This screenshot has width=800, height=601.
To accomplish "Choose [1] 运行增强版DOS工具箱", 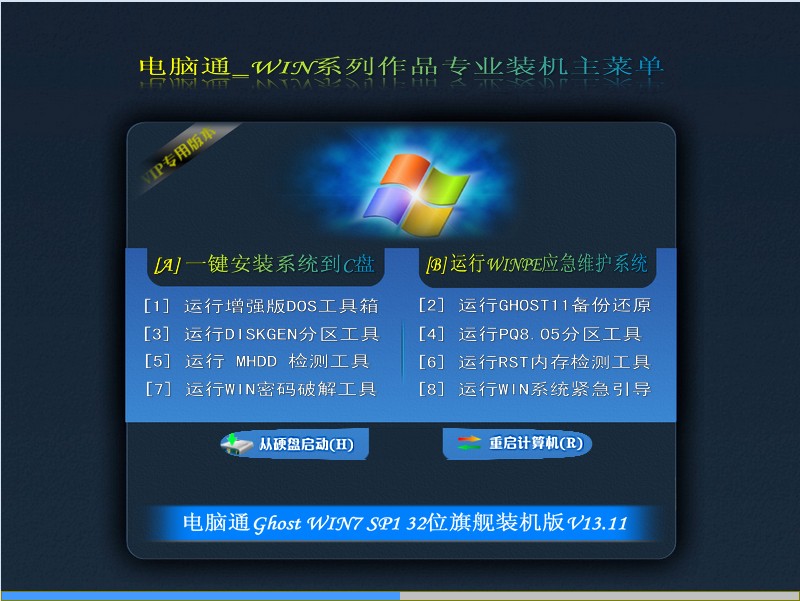I will pyautogui.click(x=261, y=306).
